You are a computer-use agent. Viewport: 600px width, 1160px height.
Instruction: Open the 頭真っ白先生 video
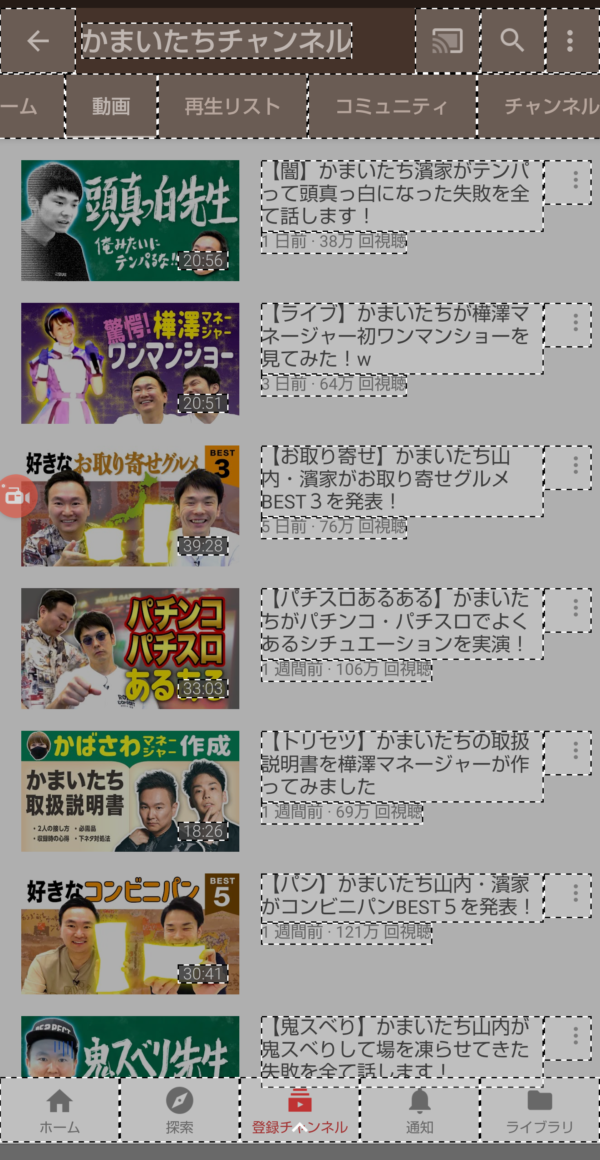coord(130,220)
